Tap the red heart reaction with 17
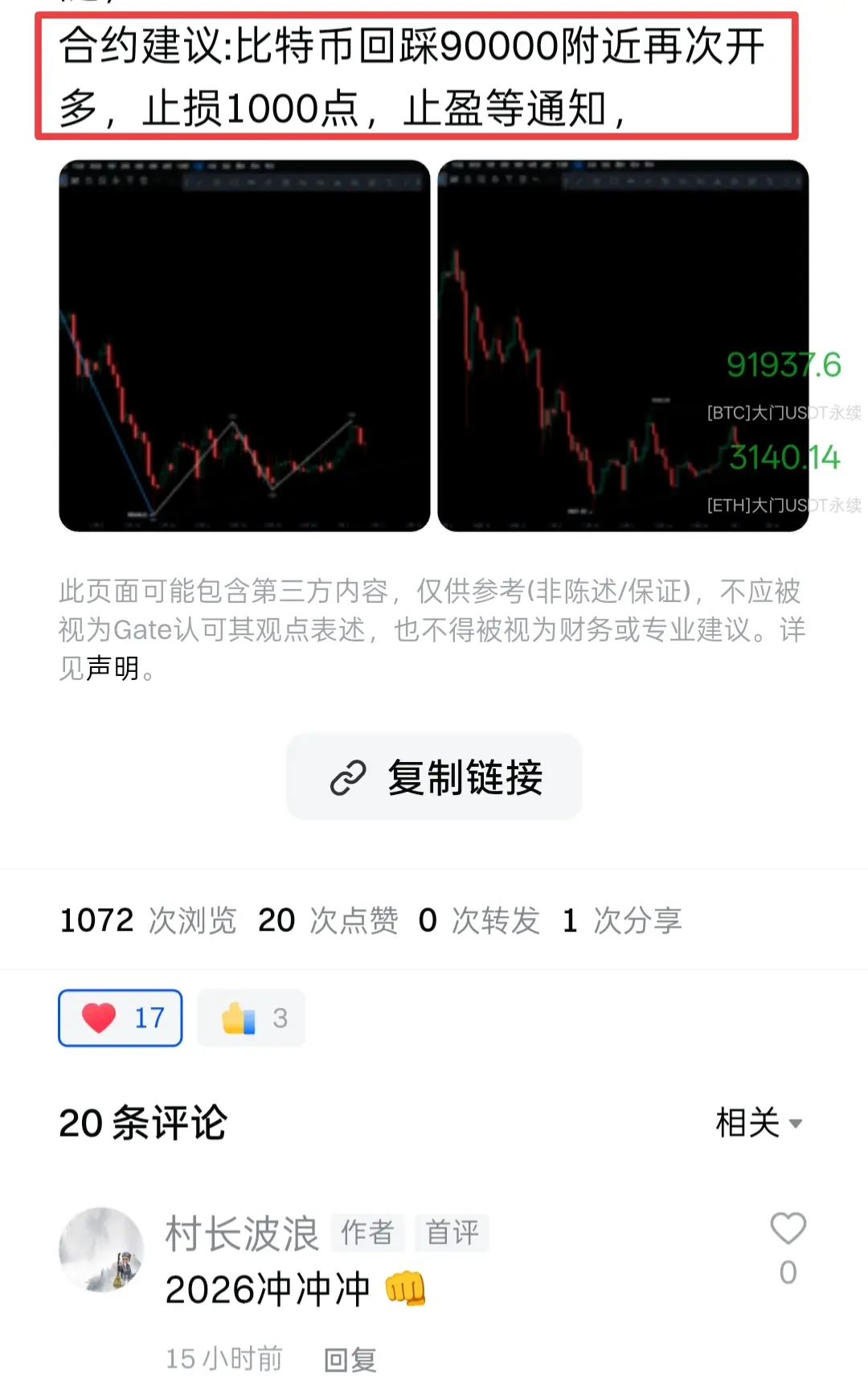Image resolution: width=868 pixels, height=1397 pixels. click(x=121, y=1018)
